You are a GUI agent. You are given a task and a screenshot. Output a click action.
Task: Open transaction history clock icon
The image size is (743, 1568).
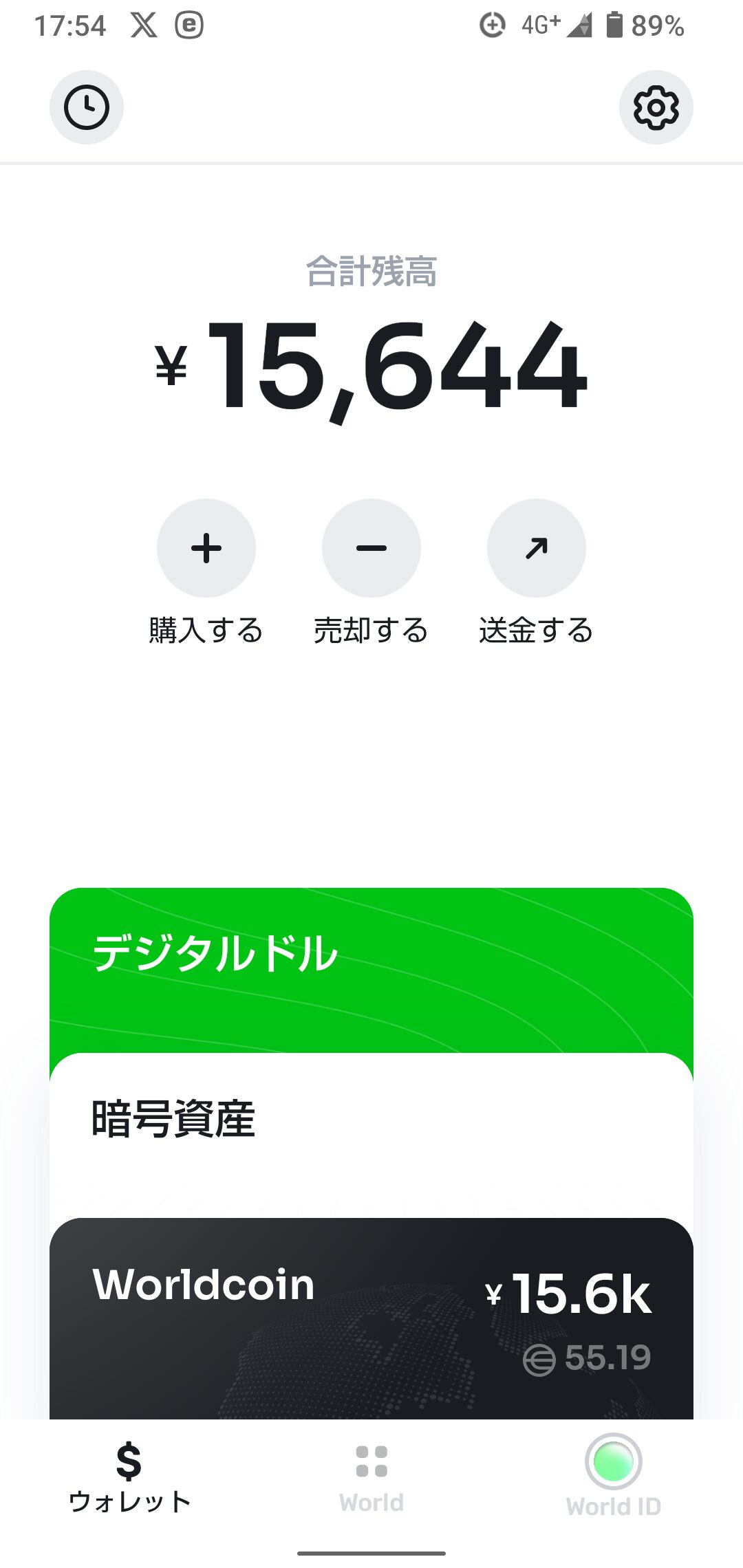[x=87, y=108]
